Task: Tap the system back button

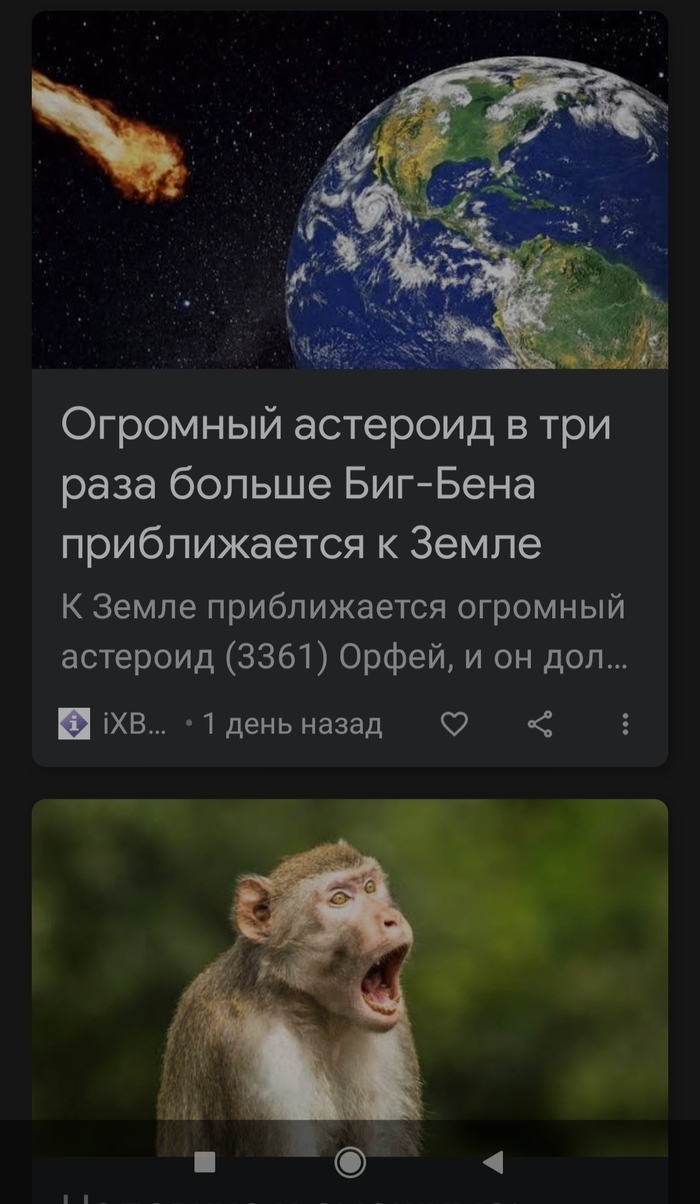Action: coord(492,1162)
